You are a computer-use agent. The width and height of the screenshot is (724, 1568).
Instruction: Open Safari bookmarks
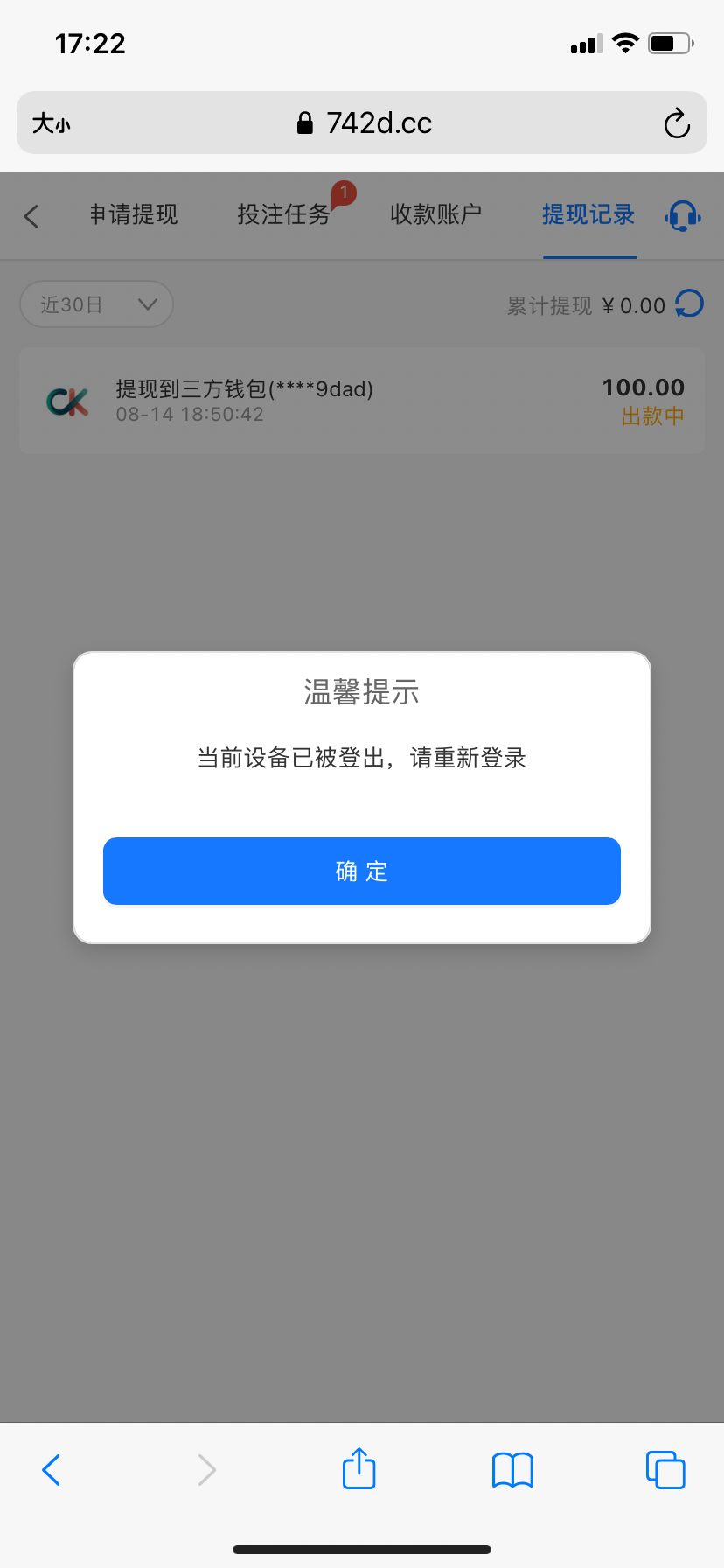tap(512, 1469)
